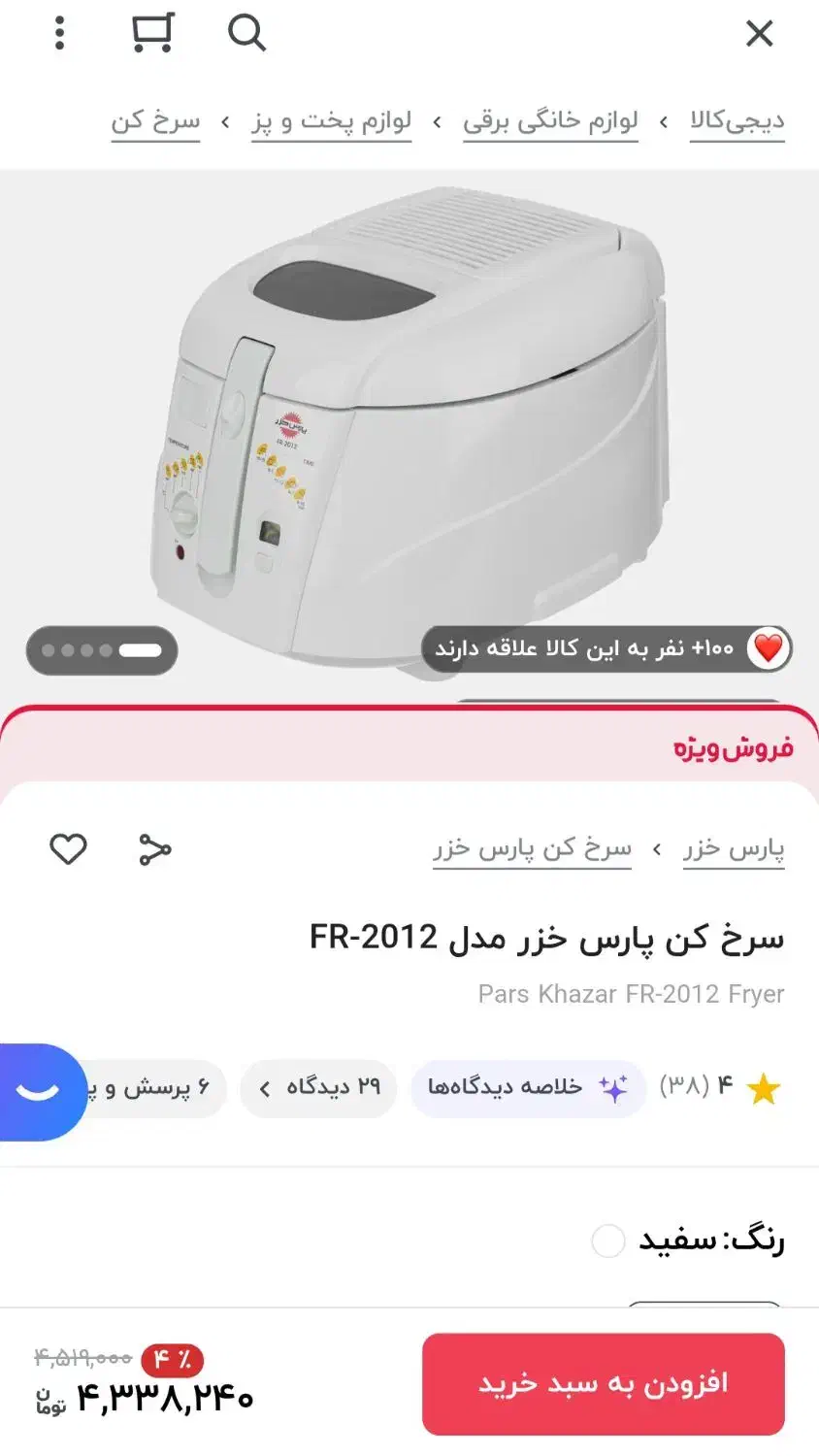
Task: Open the پارس خزر brand link
Action: pos(735,847)
